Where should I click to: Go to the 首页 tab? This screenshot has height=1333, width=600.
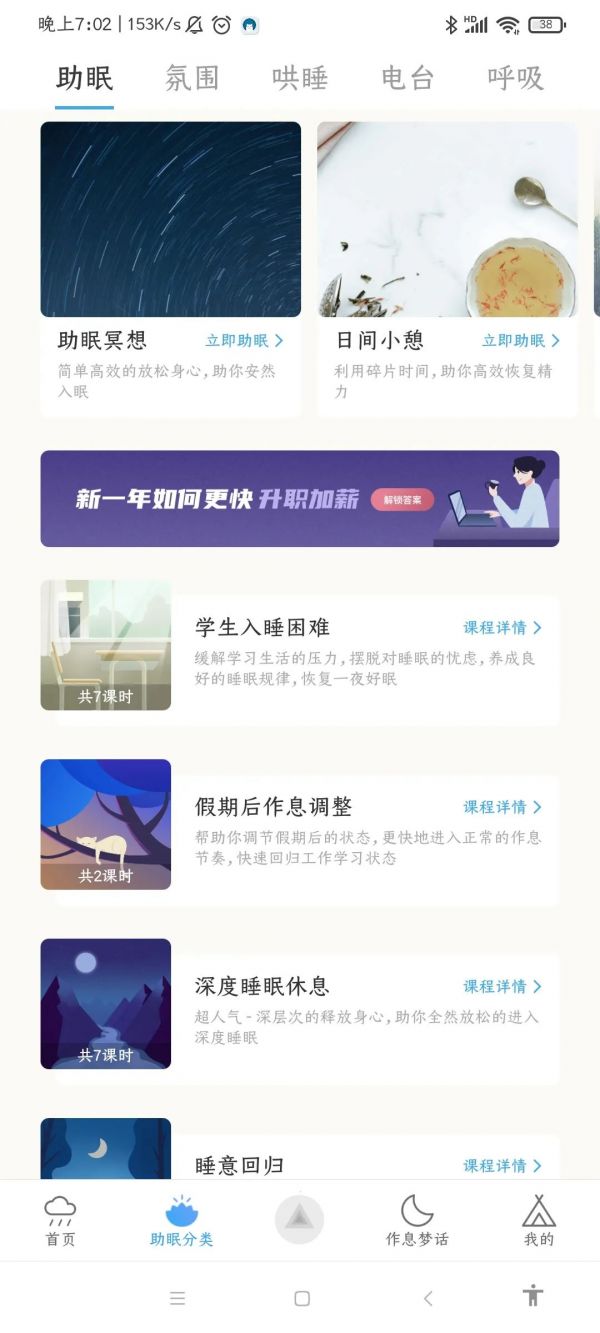[60, 1220]
